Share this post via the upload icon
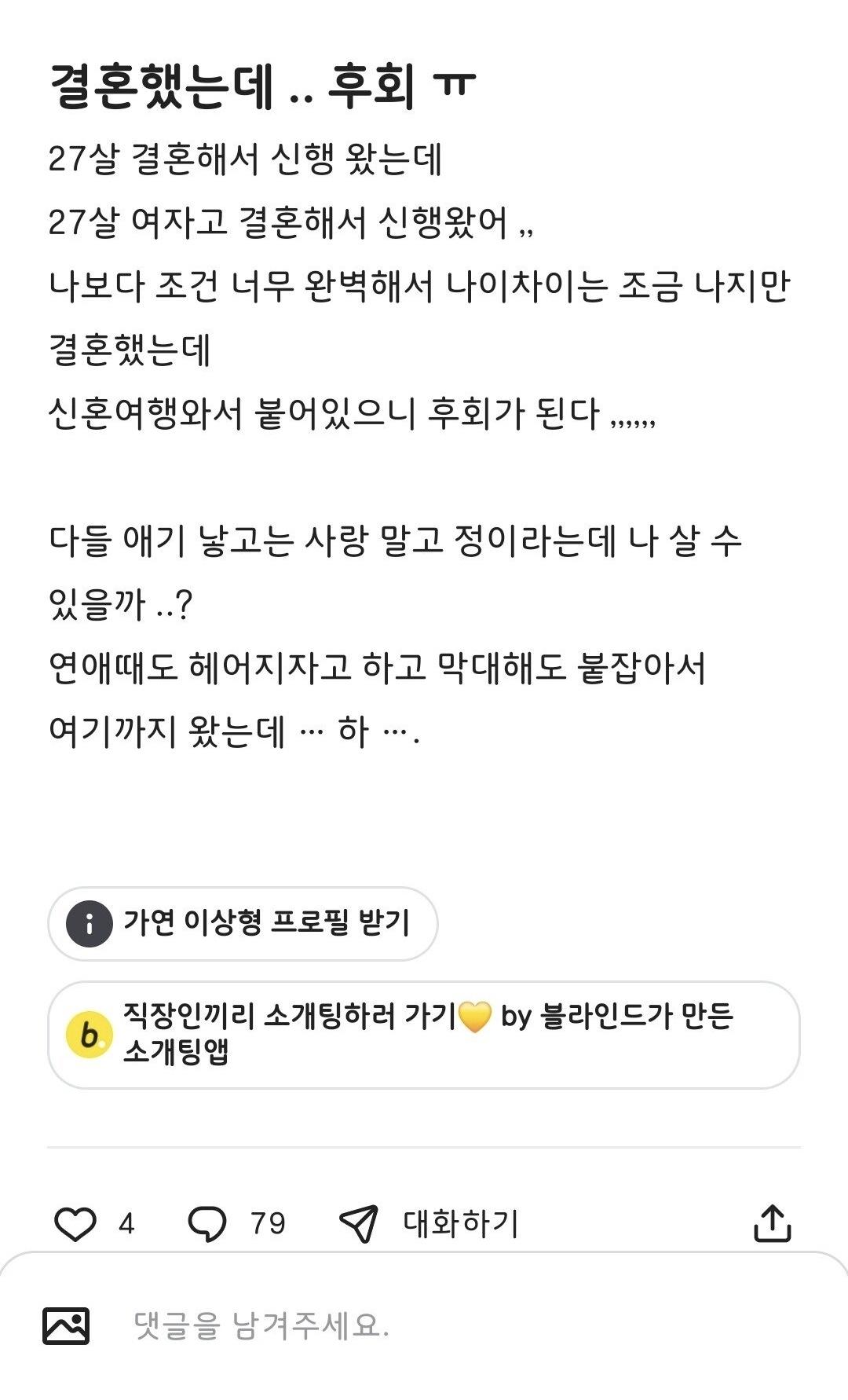 click(x=772, y=1223)
